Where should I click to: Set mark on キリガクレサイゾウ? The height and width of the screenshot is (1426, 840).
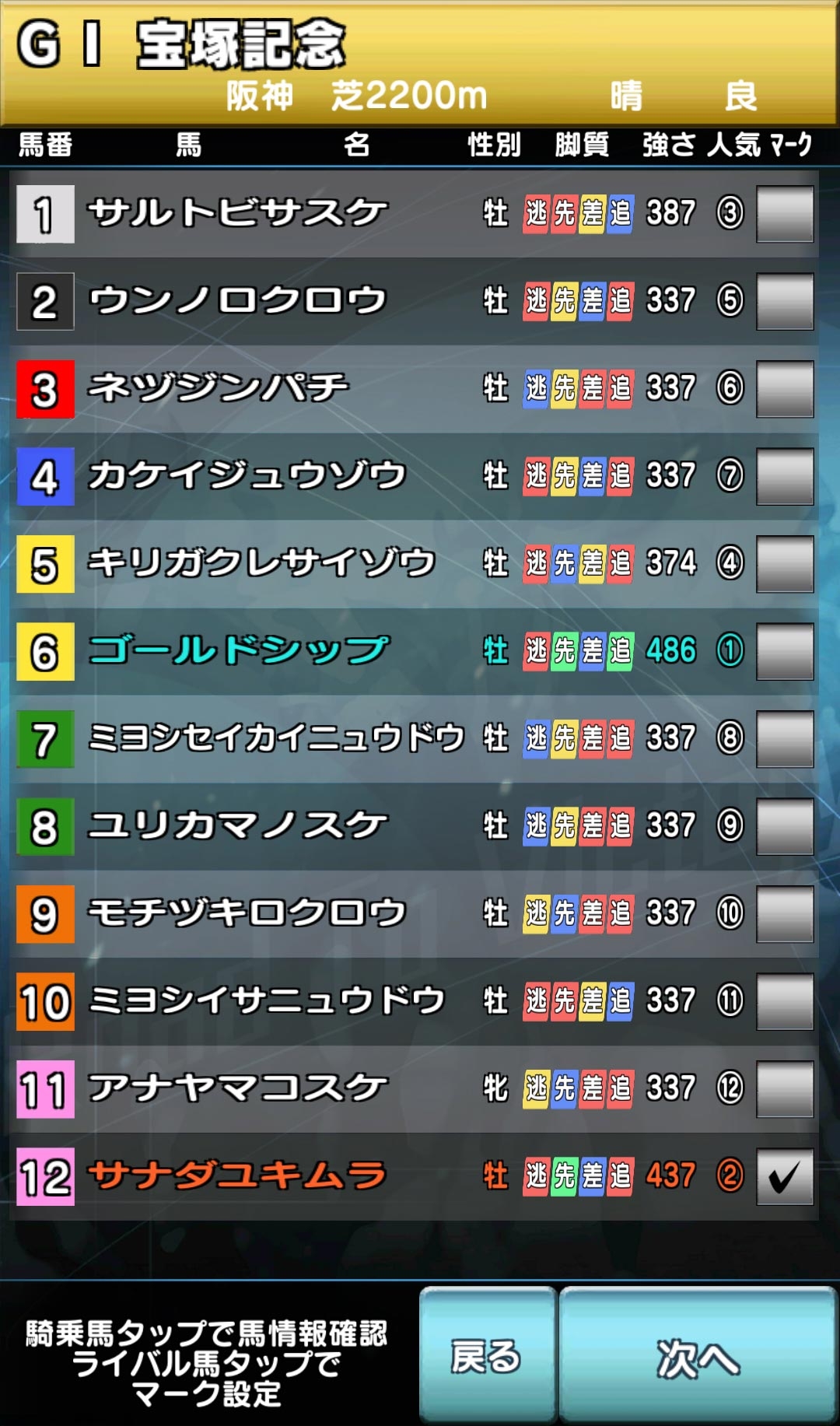[x=785, y=563]
